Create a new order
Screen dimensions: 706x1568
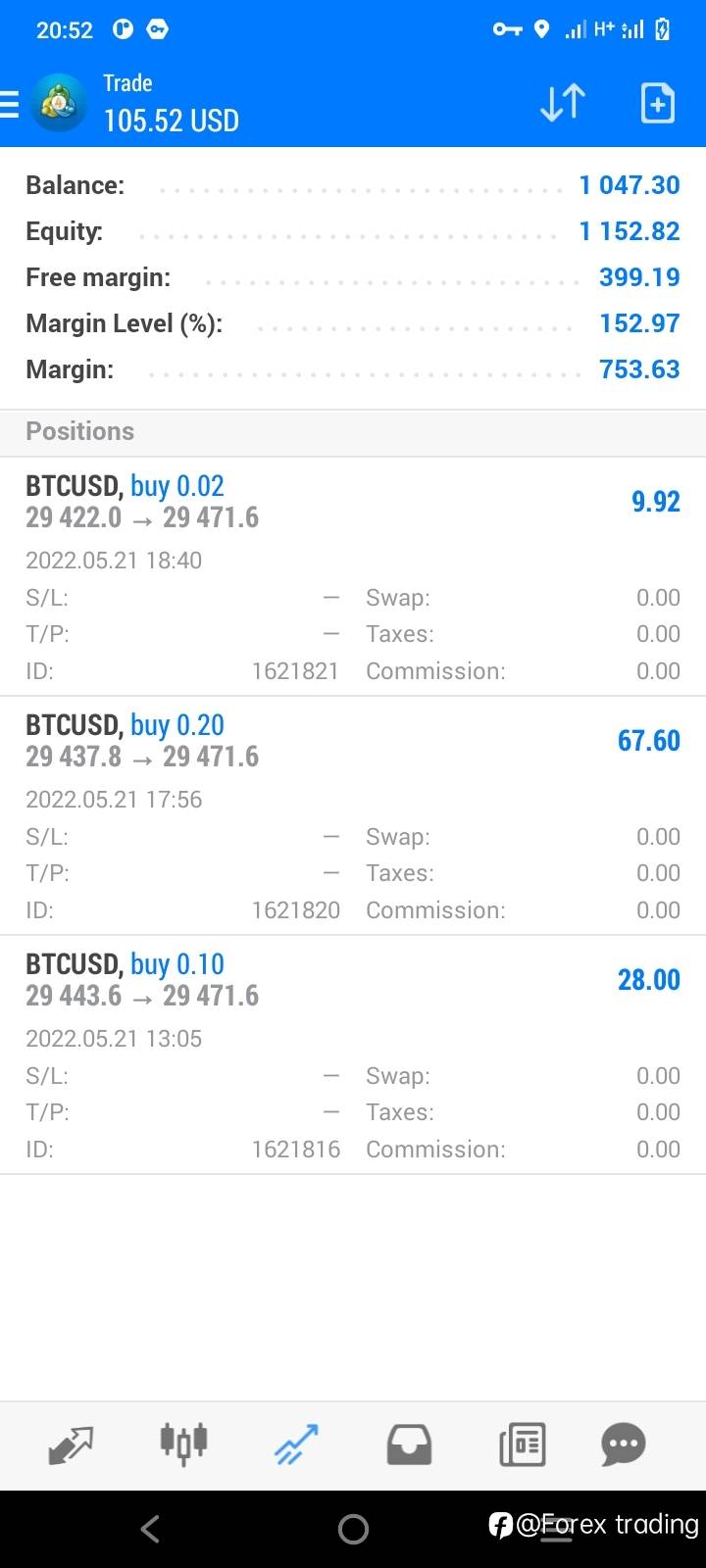click(657, 103)
